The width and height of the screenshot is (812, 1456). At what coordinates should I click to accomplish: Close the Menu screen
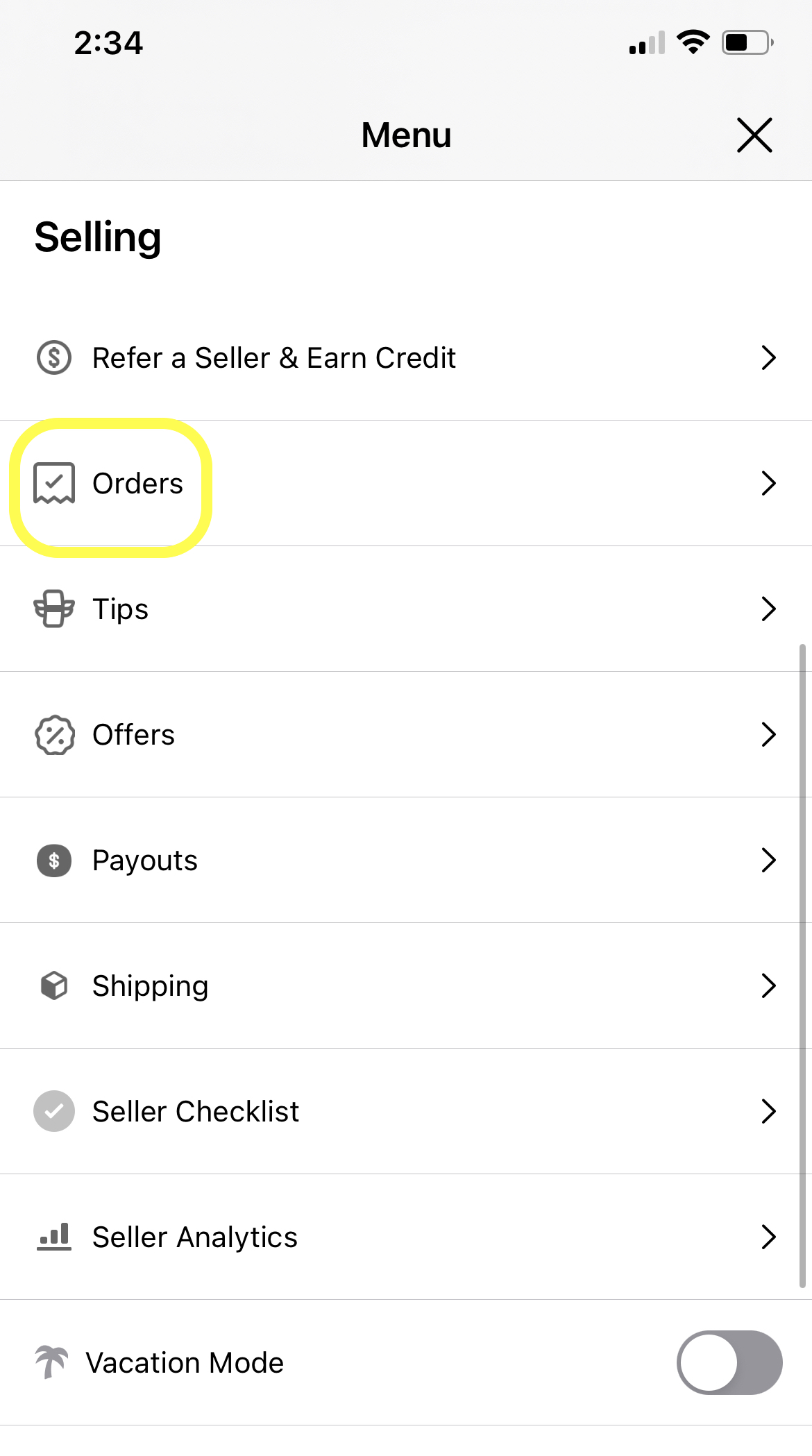754,135
